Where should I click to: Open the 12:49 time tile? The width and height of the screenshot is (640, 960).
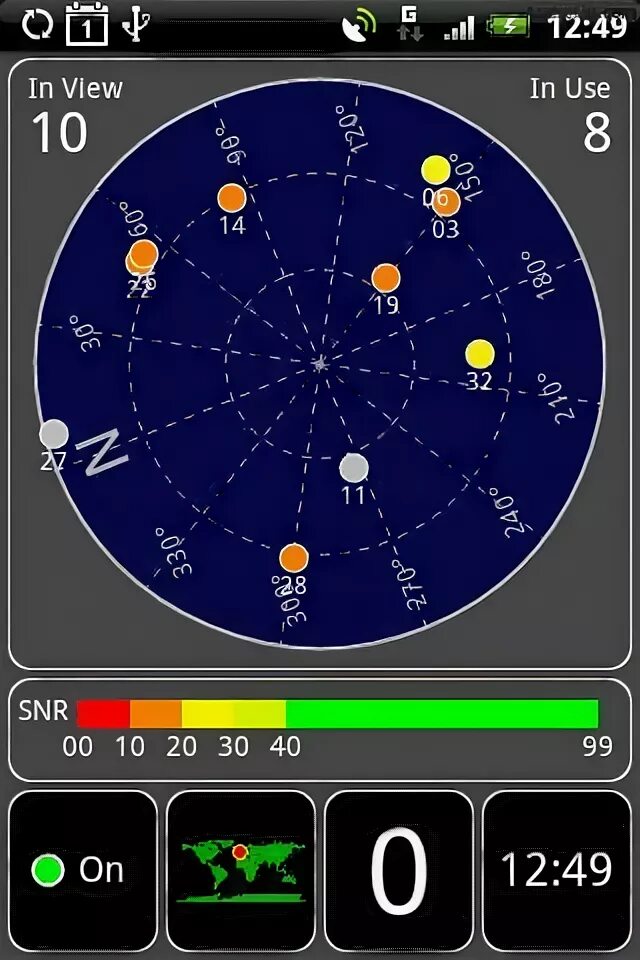tap(556, 870)
